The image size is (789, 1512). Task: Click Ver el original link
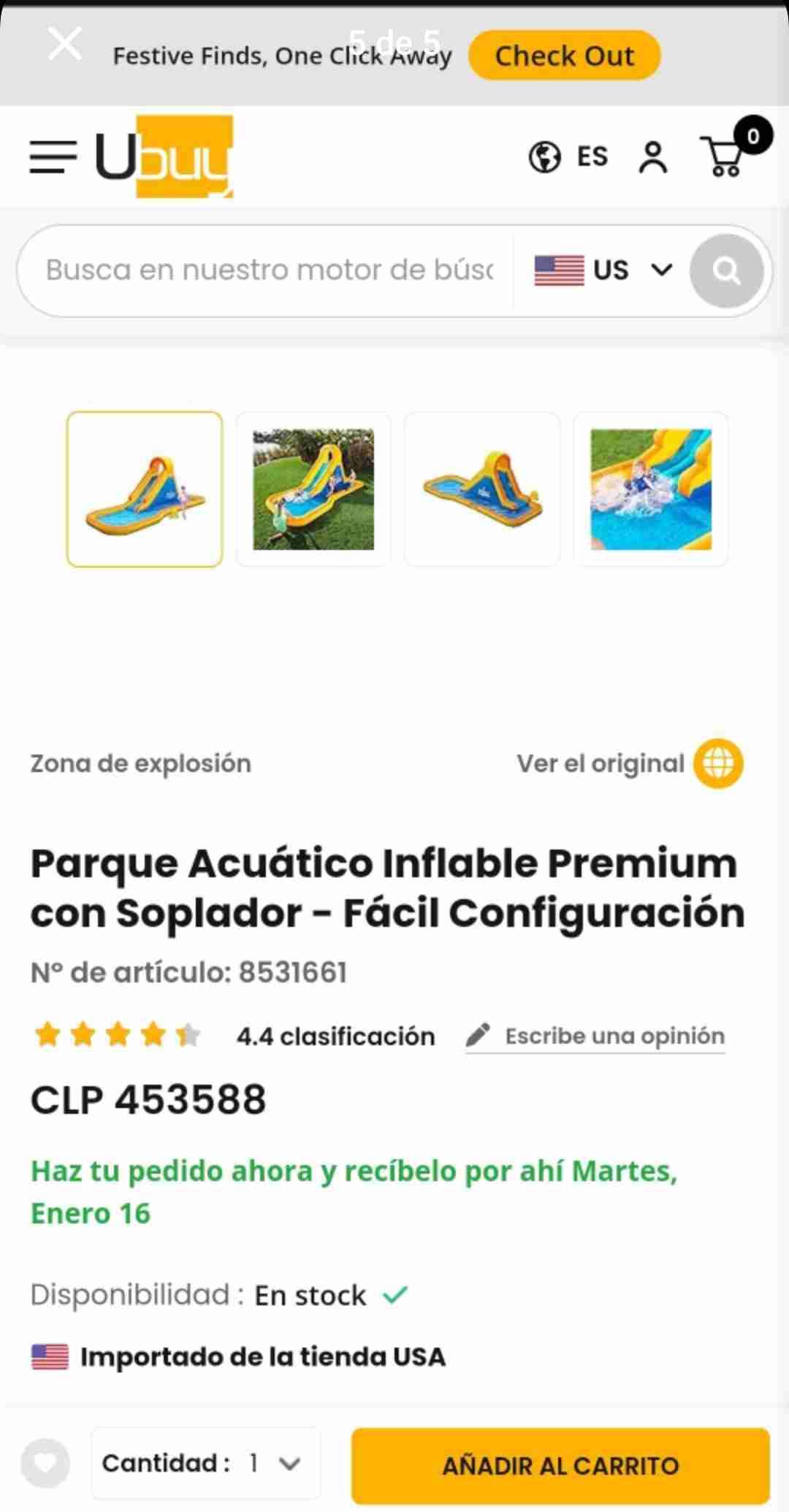pyautogui.click(x=600, y=763)
